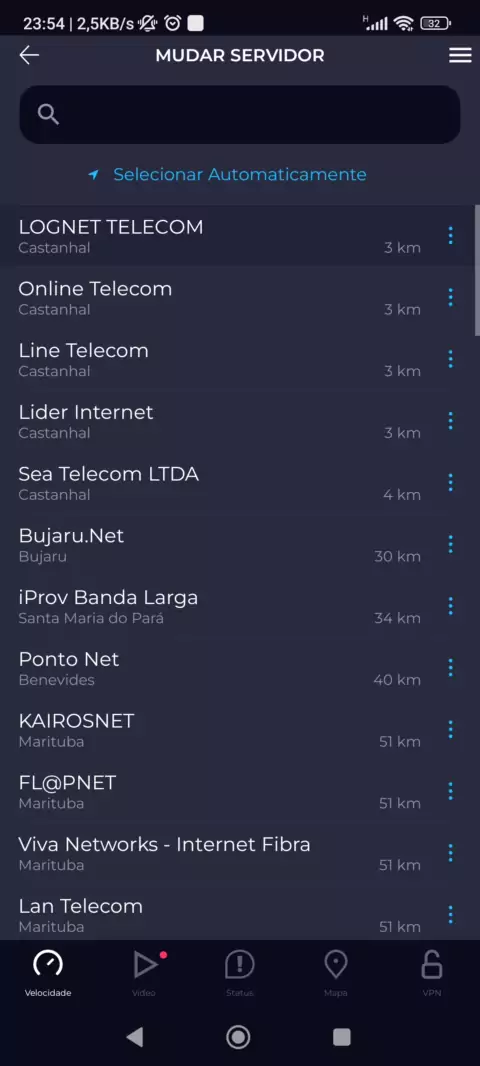480x1066 pixels.
Task: Open the three-dot menu for Ponto Net
Action: coord(450,668)
